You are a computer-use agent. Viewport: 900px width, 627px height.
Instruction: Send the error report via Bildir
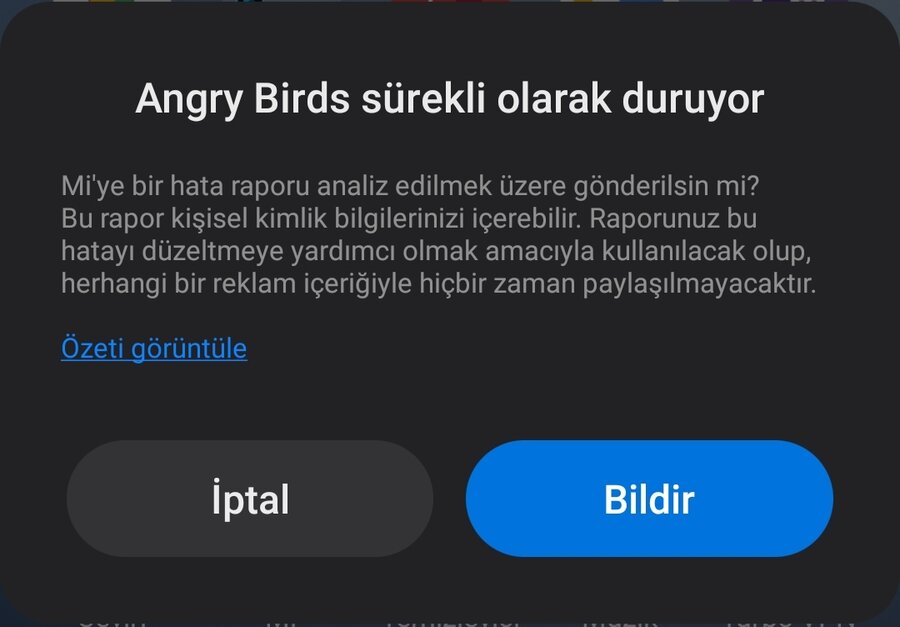point(649,499)
